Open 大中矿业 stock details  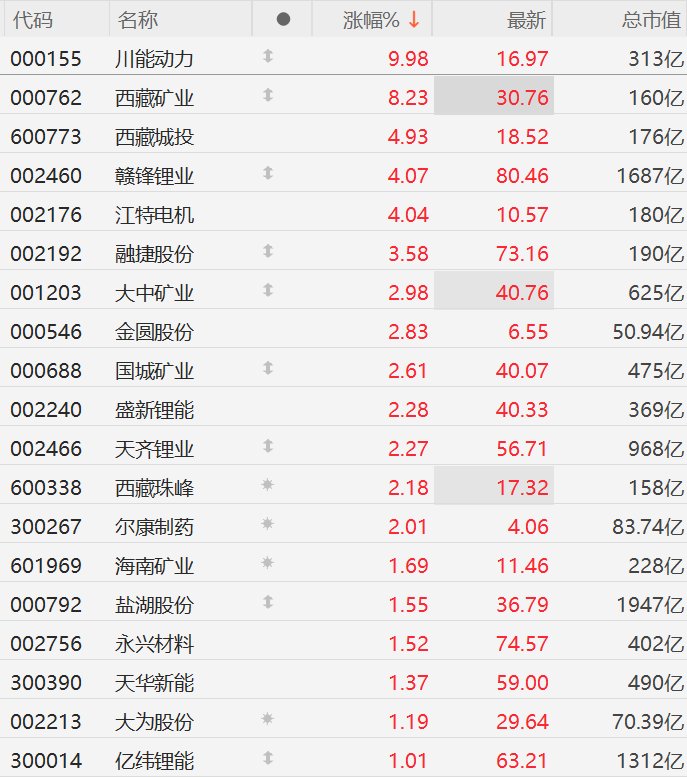154,292
